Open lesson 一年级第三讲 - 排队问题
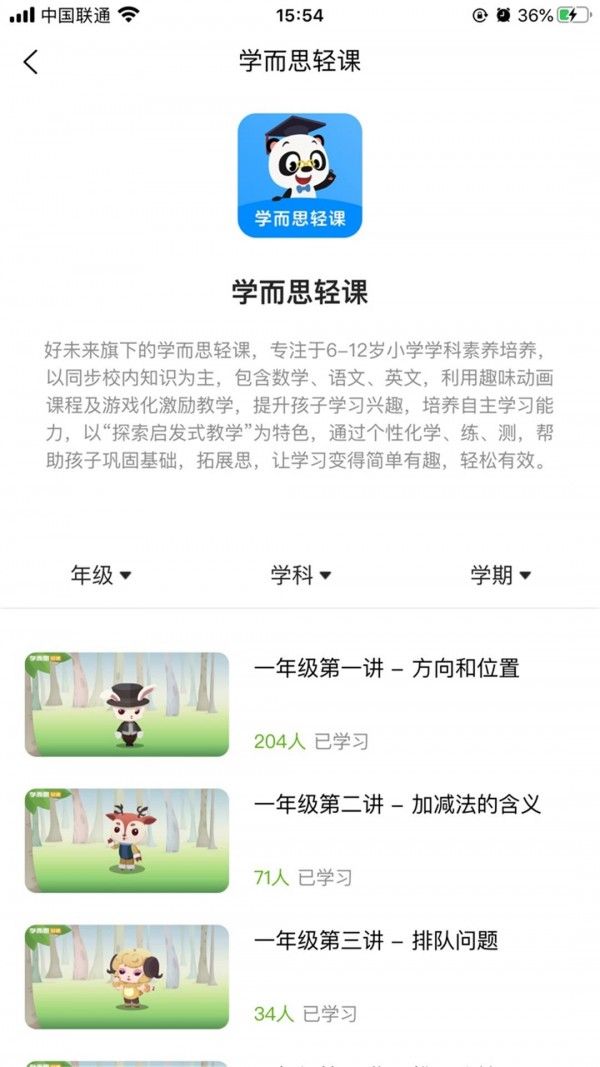Viewport: 600px width, 1067px height. 375,940
